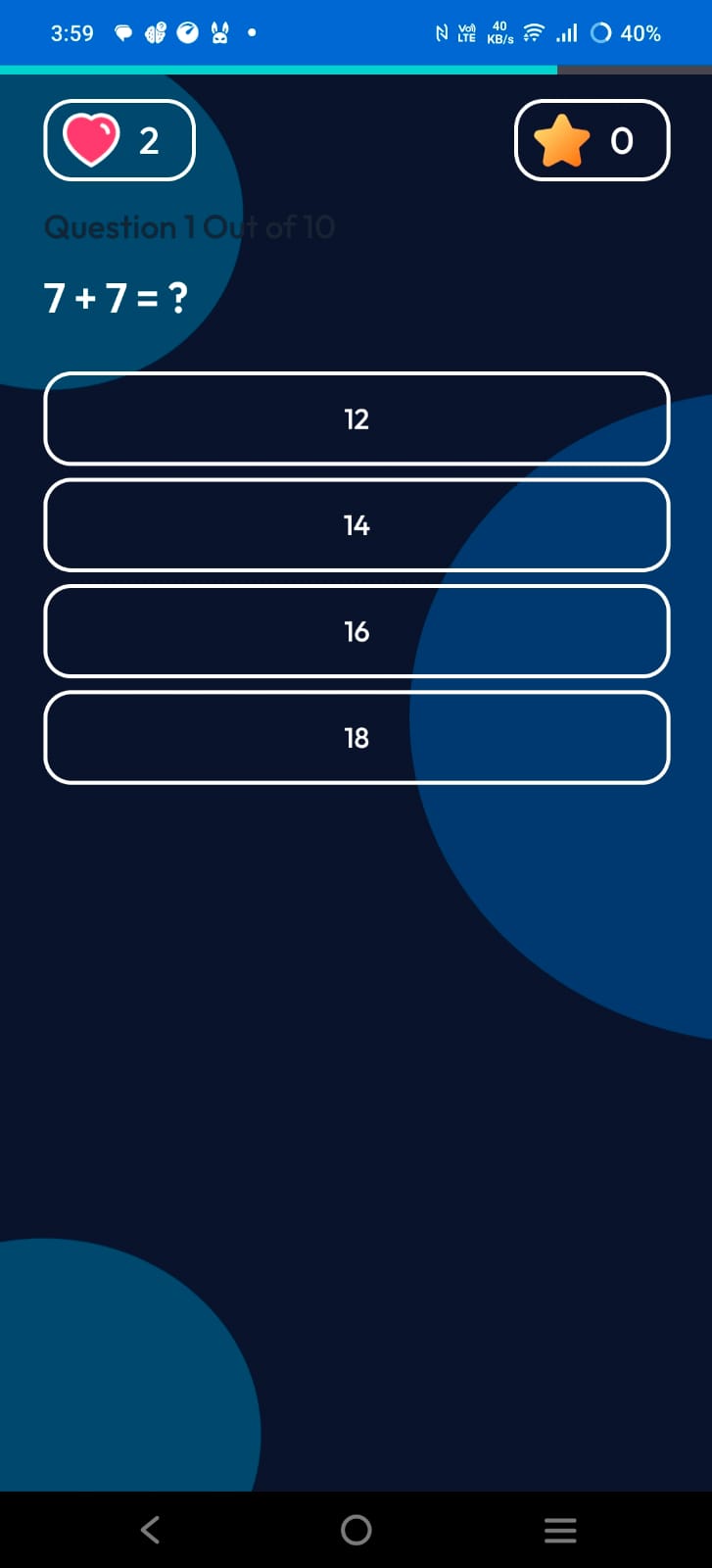
Task: Click the star score icon
Action: pyautogui.click(x=563, y=140)
